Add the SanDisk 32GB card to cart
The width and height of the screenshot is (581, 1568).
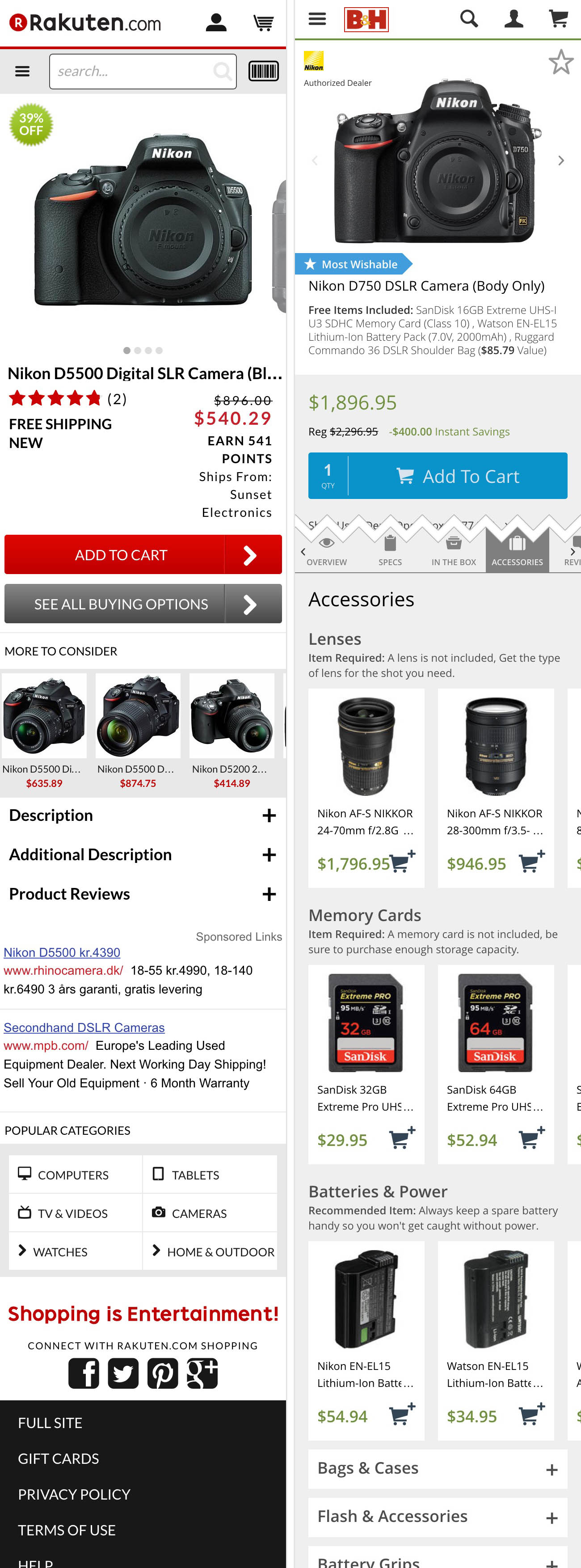tap(401, 1139)
